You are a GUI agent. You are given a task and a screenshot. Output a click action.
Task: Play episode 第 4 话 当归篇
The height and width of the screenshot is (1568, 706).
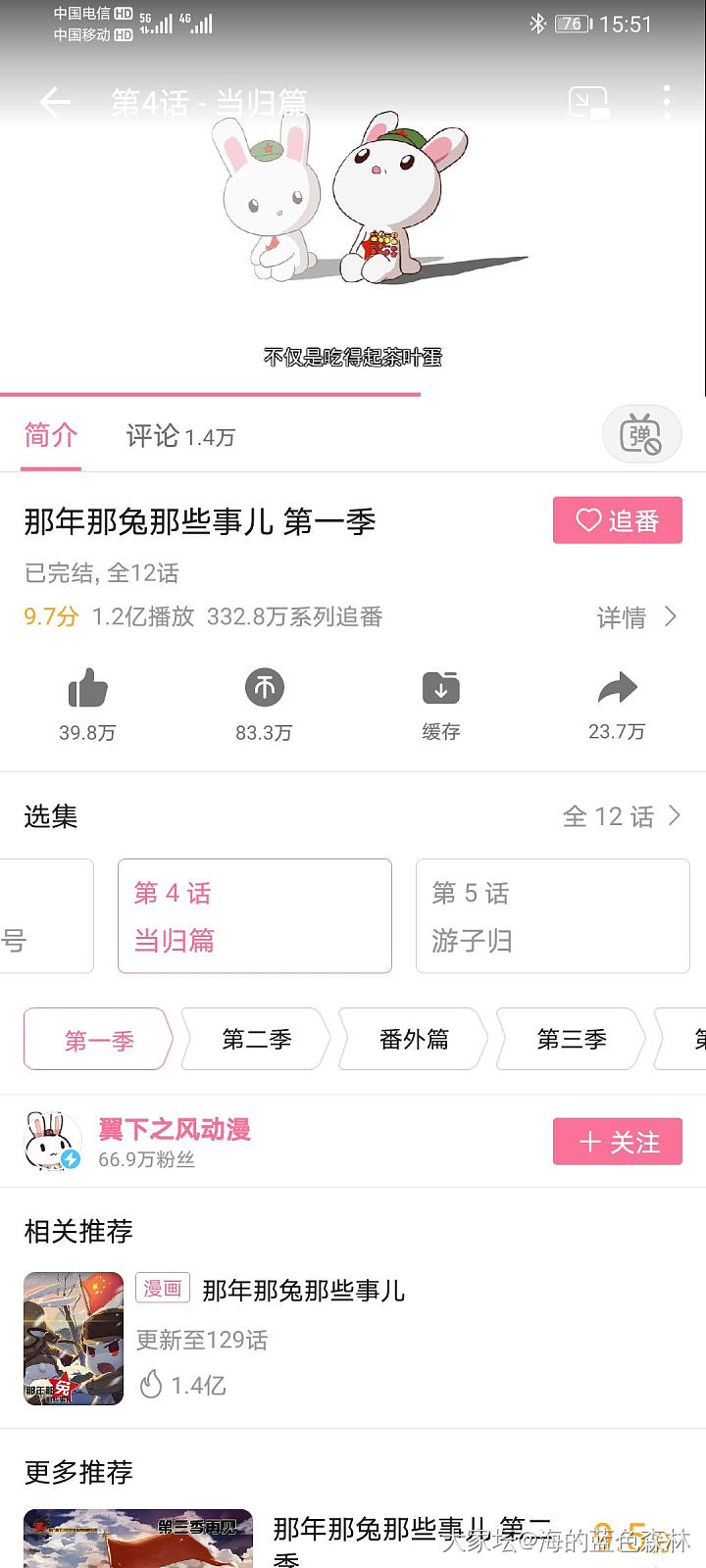[x=254, y=916]
